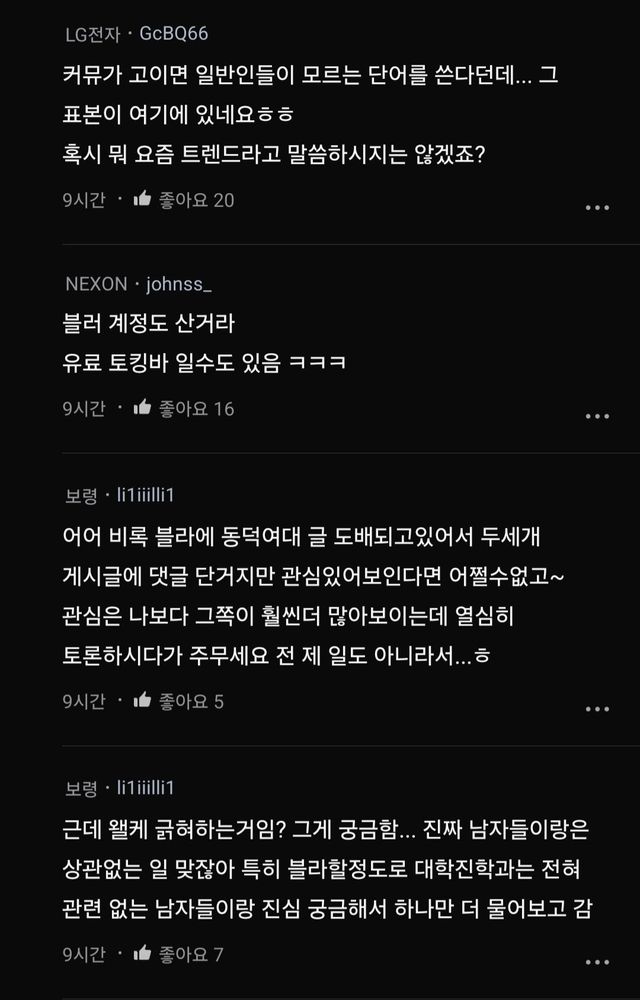Like the li1iiilli1 comment with 7 likes
This screenshot has width=640, height=1000.
[142, 954]
